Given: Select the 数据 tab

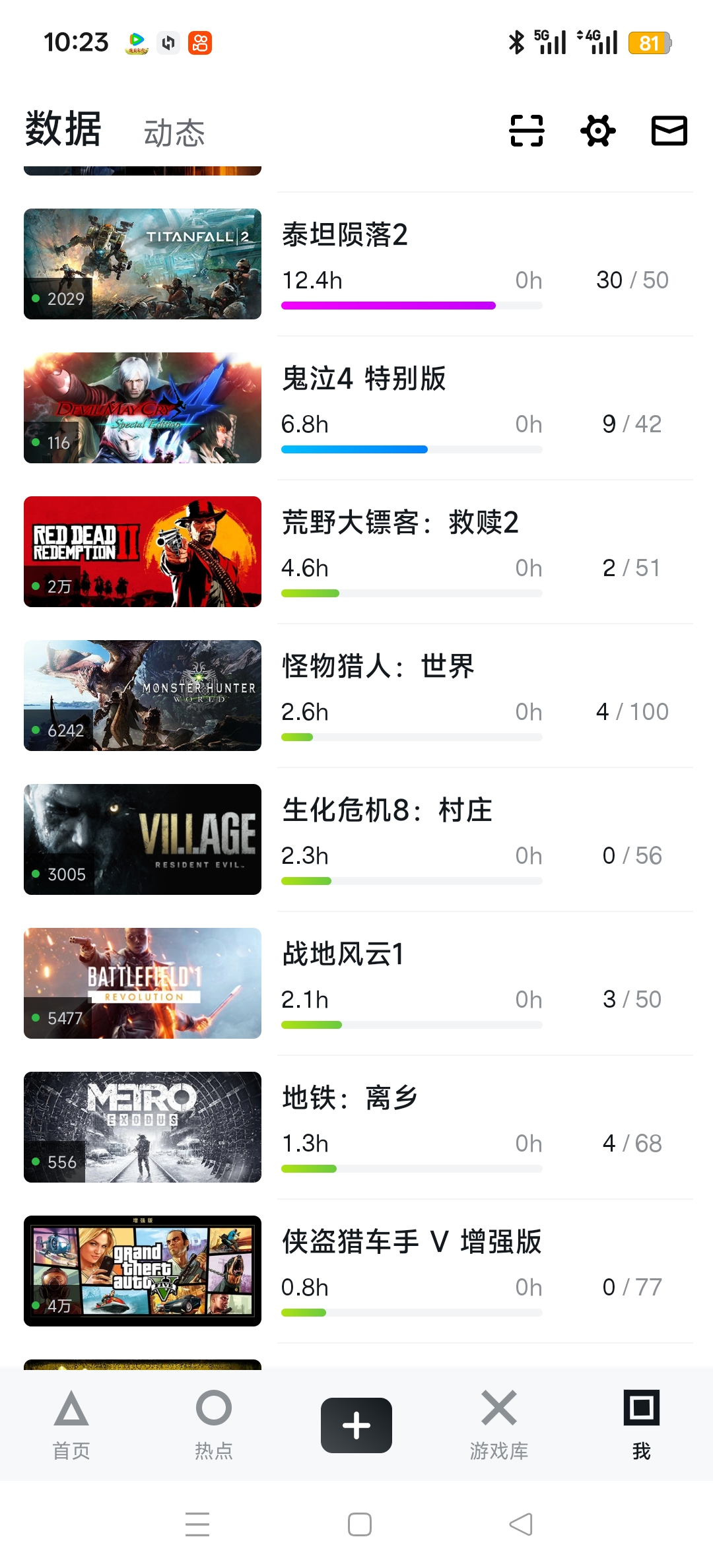Looking at the screenshot, I should [x=63, y=129].
